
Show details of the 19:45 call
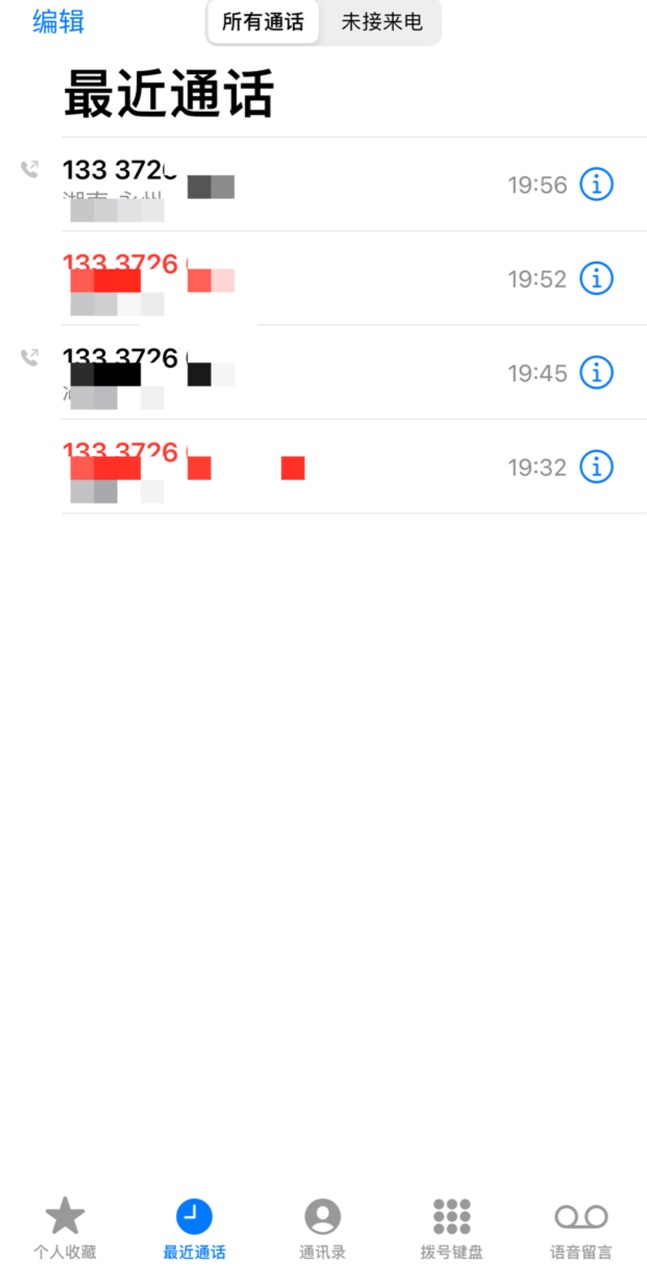pos(597,373)
